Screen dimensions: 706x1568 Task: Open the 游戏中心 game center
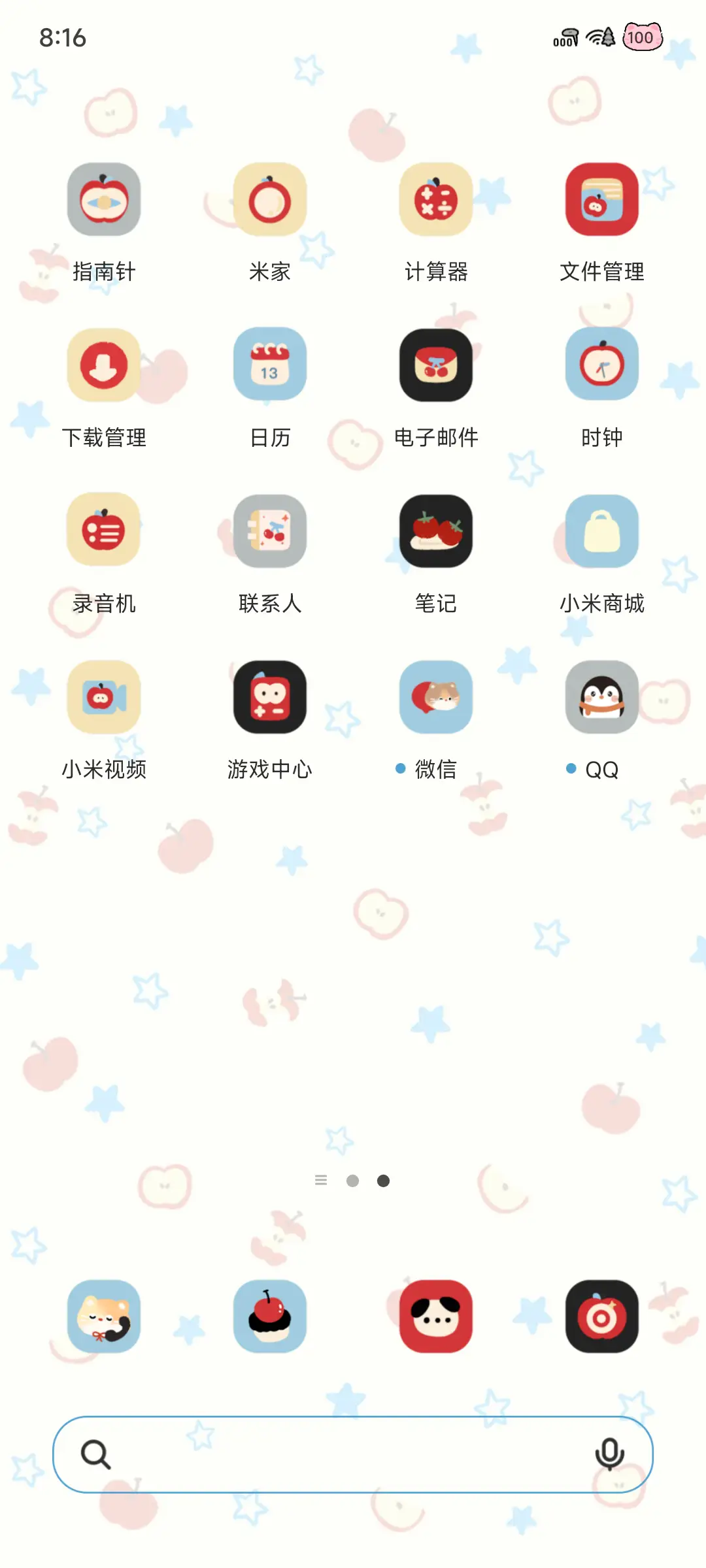click(x=269, y=697)
